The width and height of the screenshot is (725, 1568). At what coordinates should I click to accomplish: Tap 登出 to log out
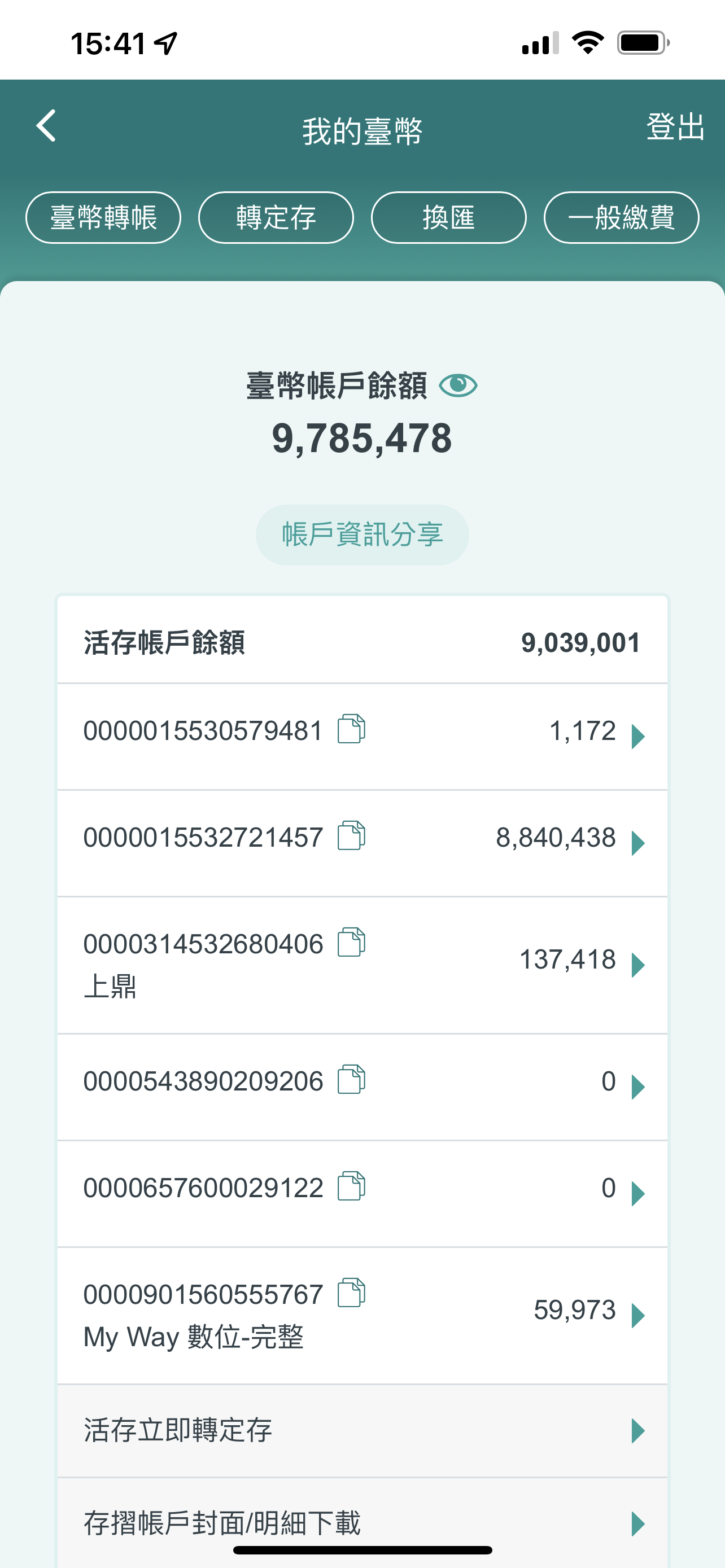675,127
